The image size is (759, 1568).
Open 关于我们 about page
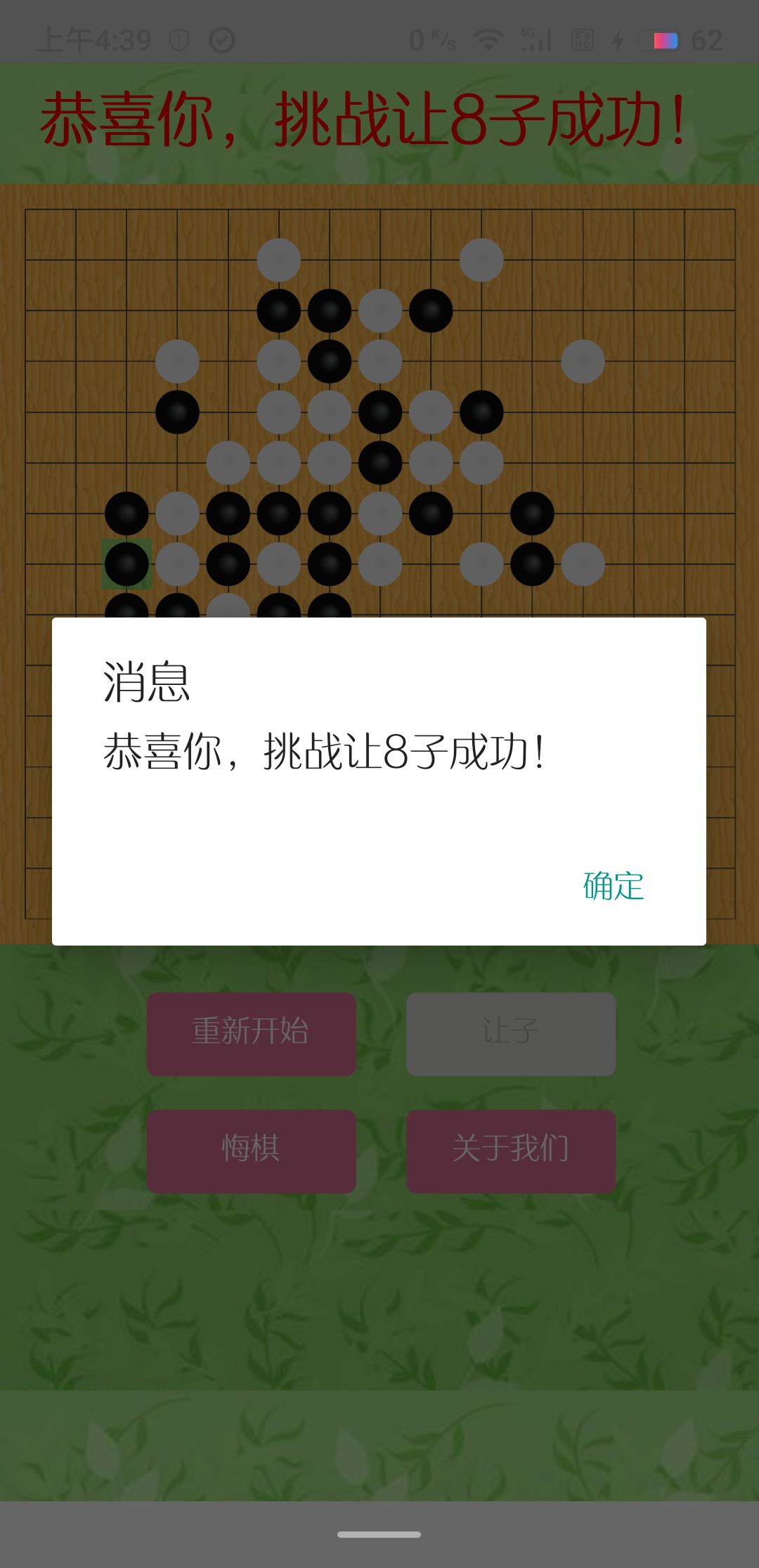[x=511, y=1151]
